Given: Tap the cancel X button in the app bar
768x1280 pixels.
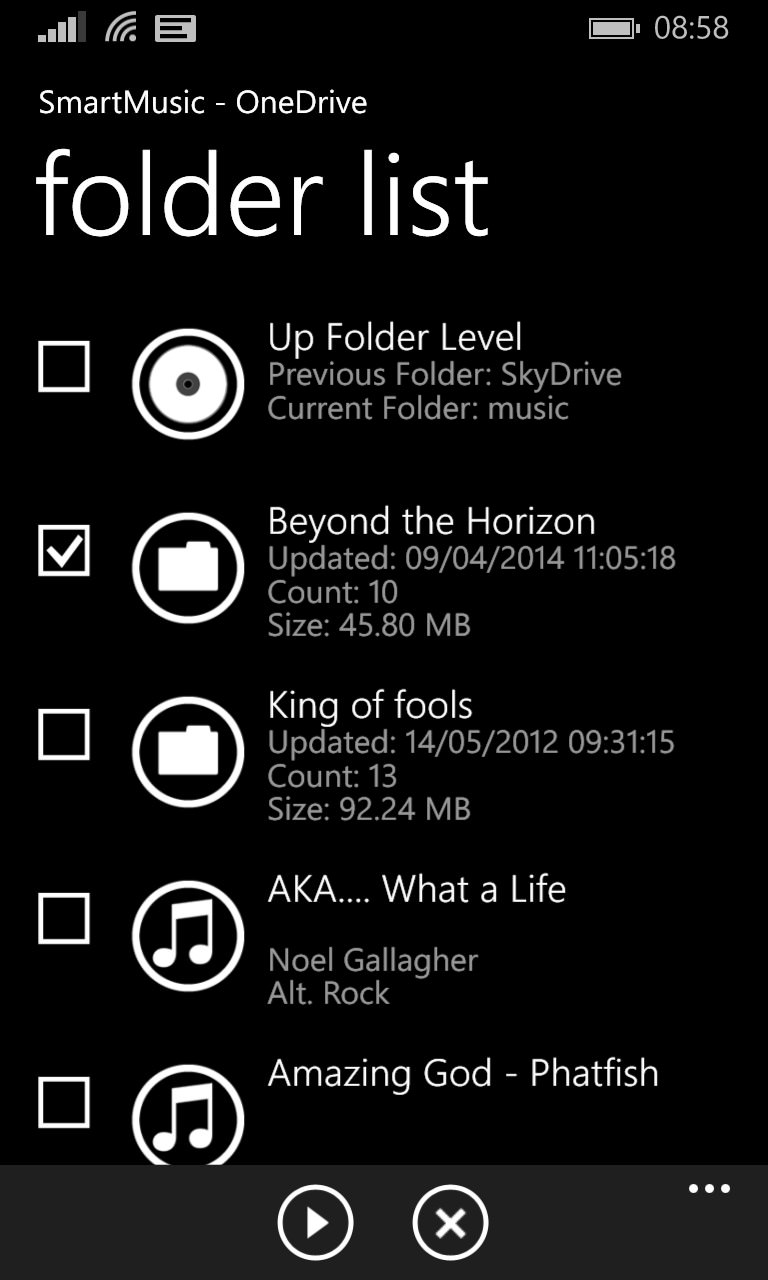Looking at the screenshot, I should [x=450, y=1223].
